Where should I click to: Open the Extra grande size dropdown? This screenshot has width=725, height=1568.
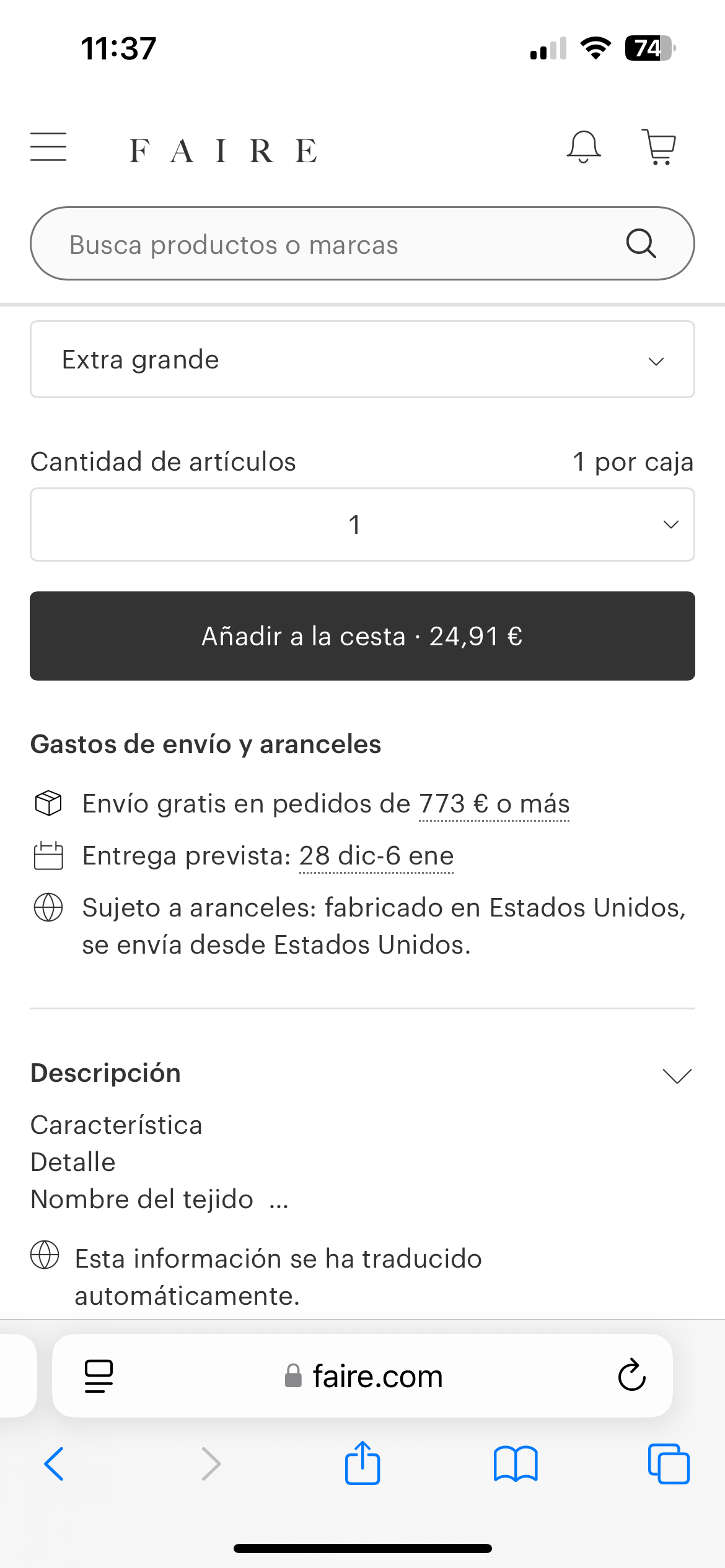tap(362, 360)
